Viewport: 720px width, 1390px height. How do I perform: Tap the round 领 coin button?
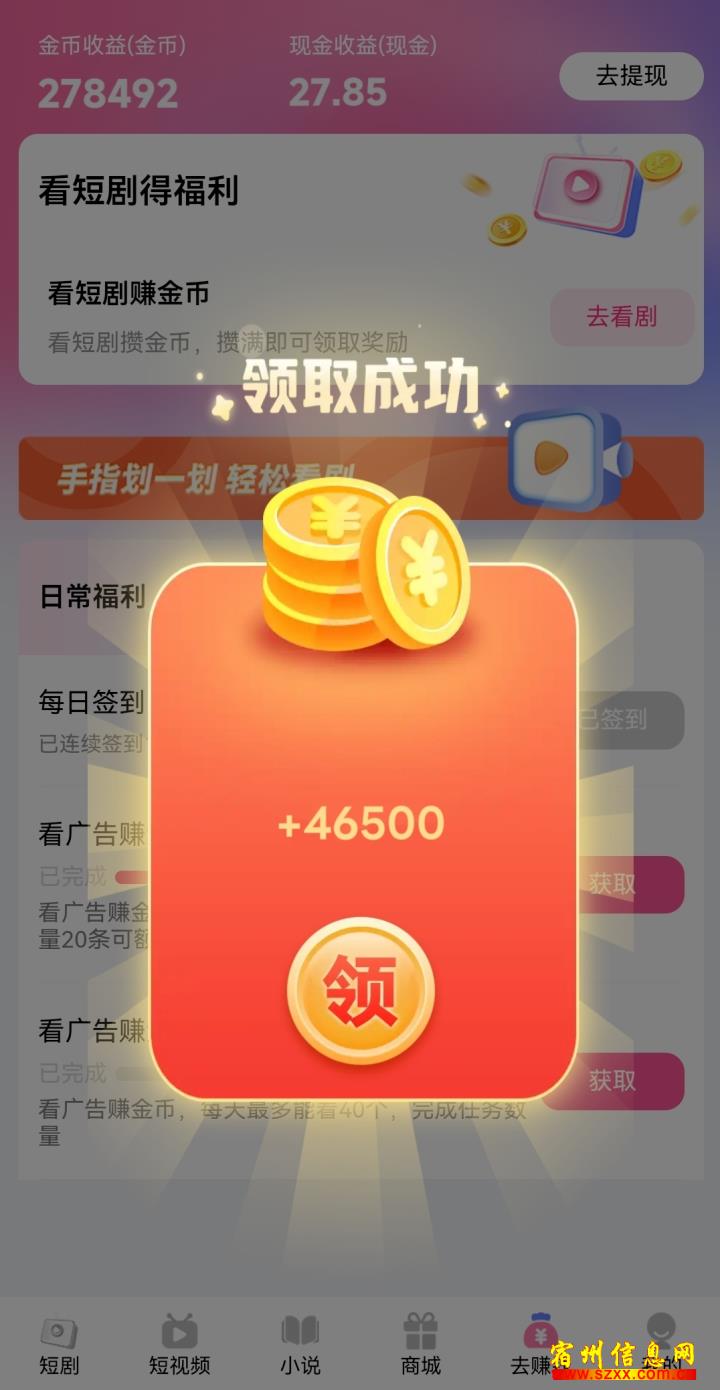(x=361, y=991)
